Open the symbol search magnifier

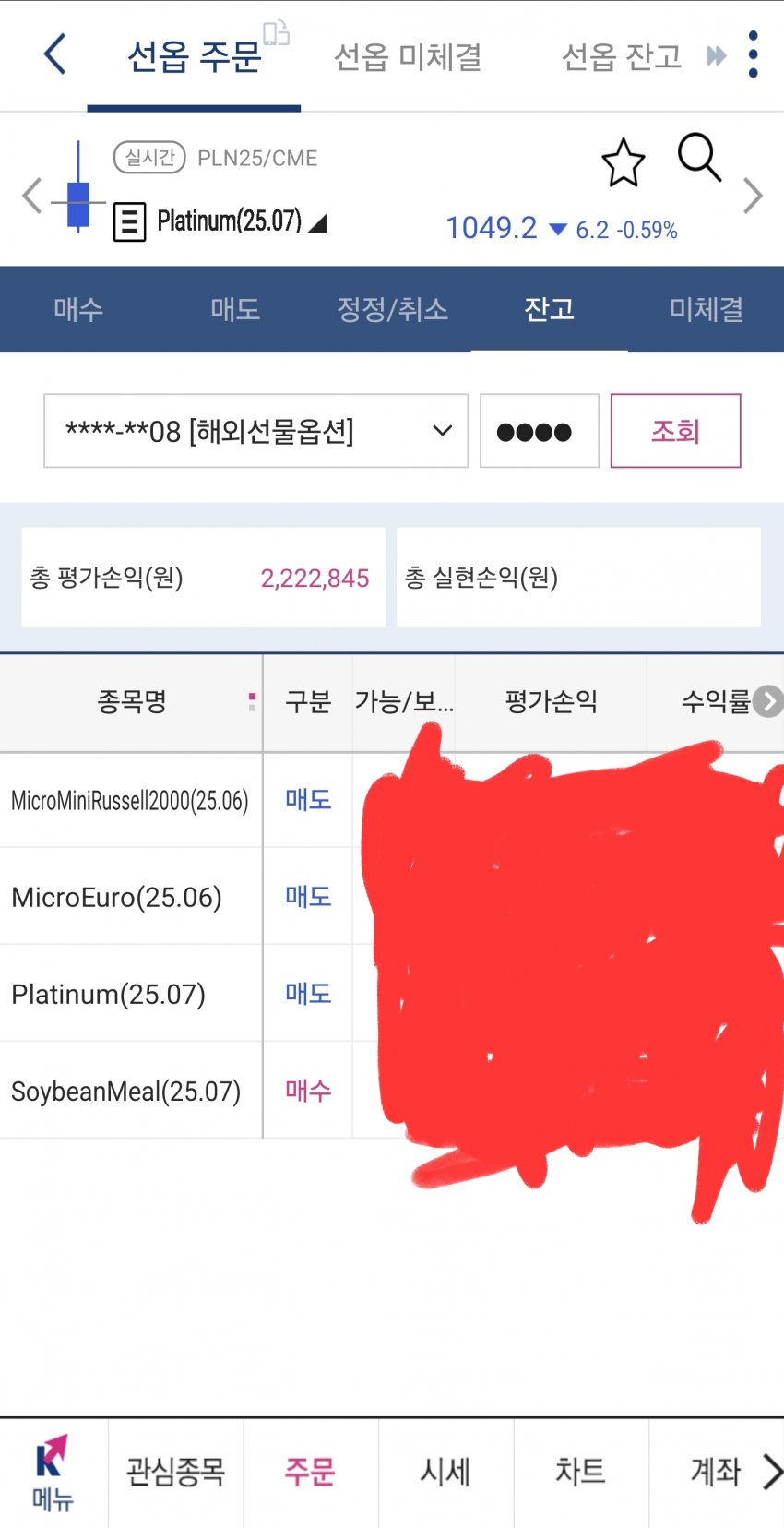pos(699,158)
